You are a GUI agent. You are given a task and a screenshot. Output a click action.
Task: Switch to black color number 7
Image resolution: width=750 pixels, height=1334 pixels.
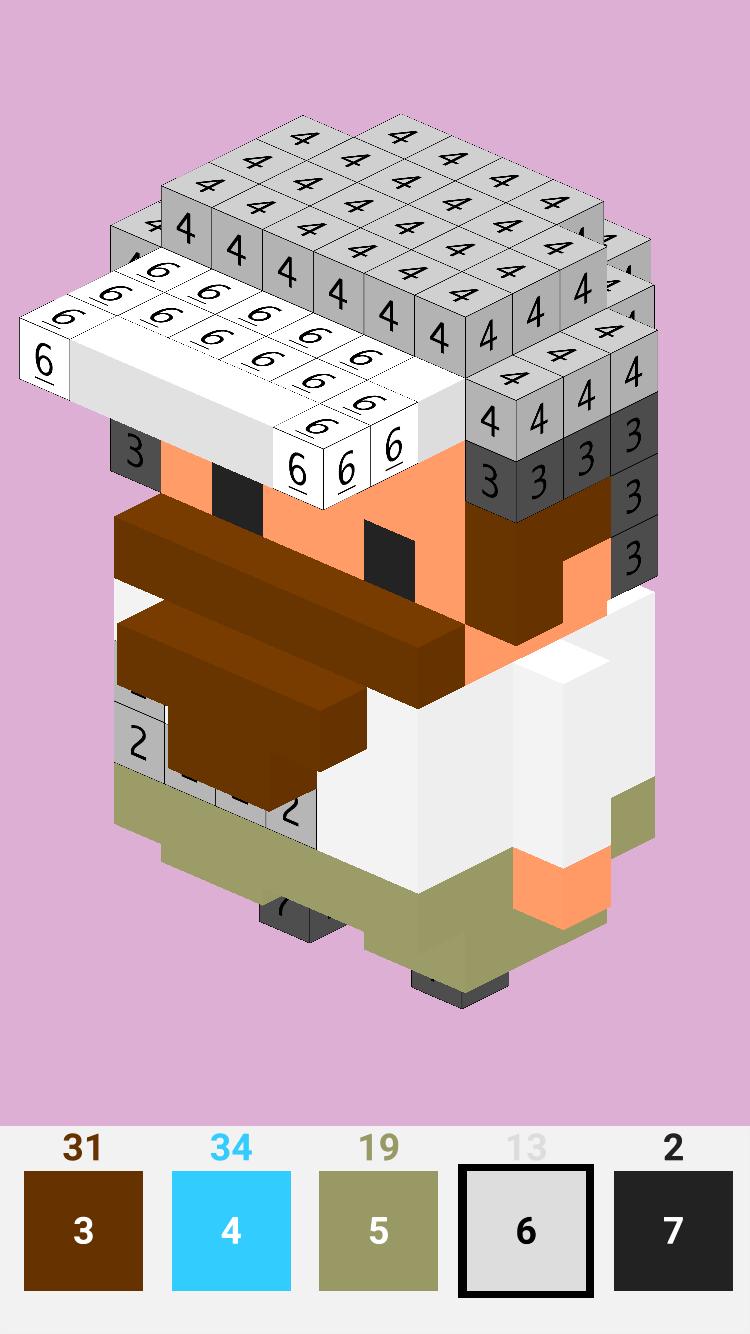coord(673,1230)
